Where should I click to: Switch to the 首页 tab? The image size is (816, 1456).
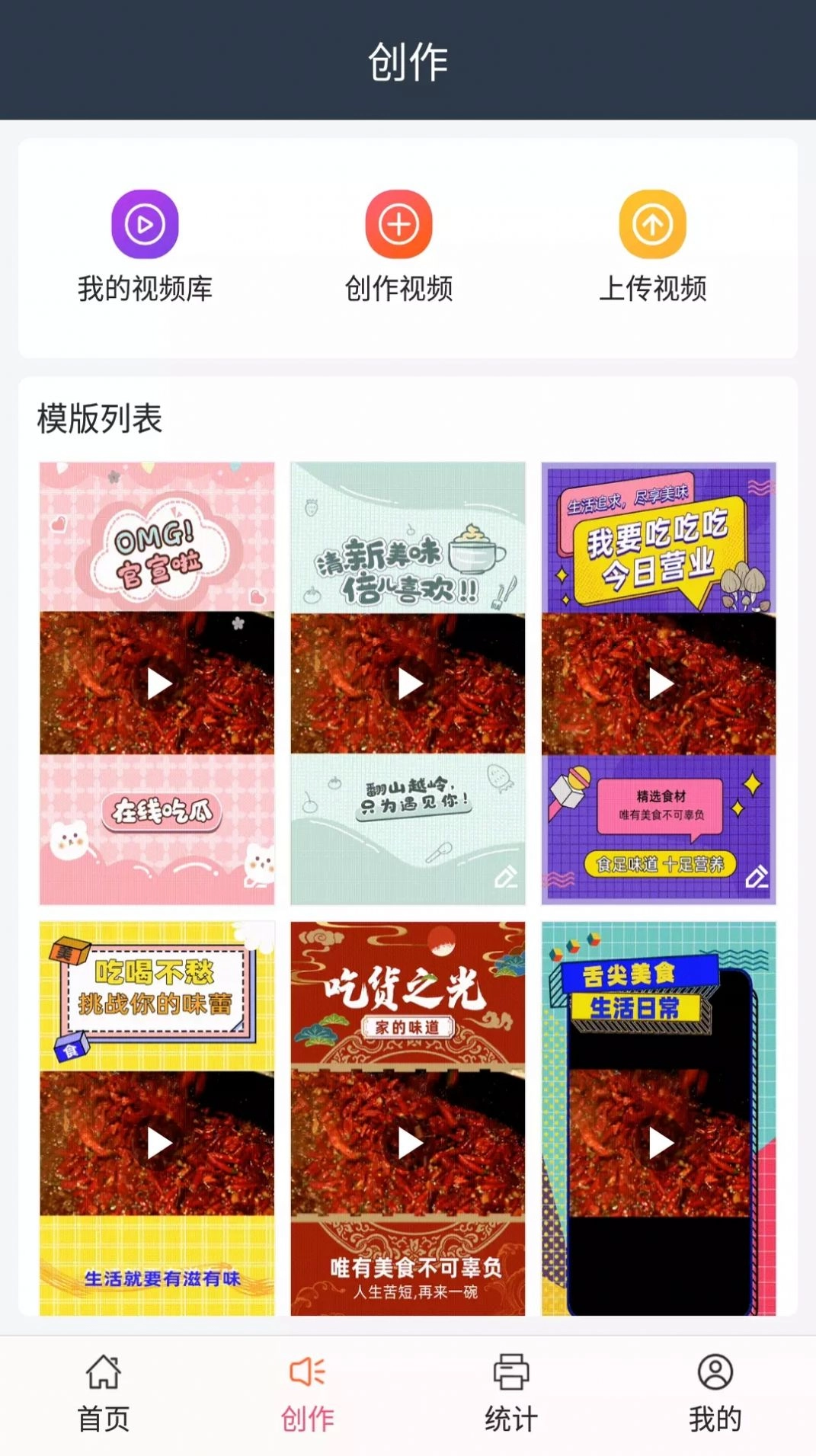tap(101, 1416)
